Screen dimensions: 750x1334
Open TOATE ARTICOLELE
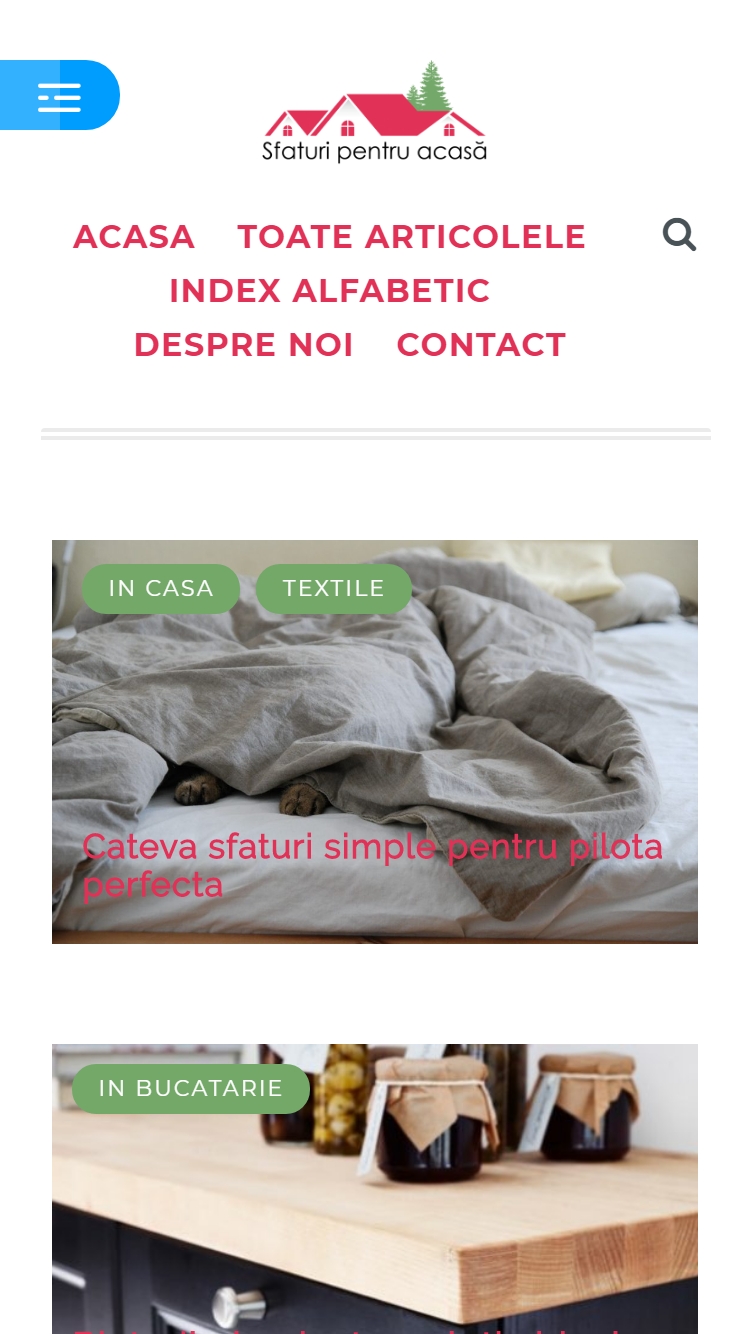[411, 237]
